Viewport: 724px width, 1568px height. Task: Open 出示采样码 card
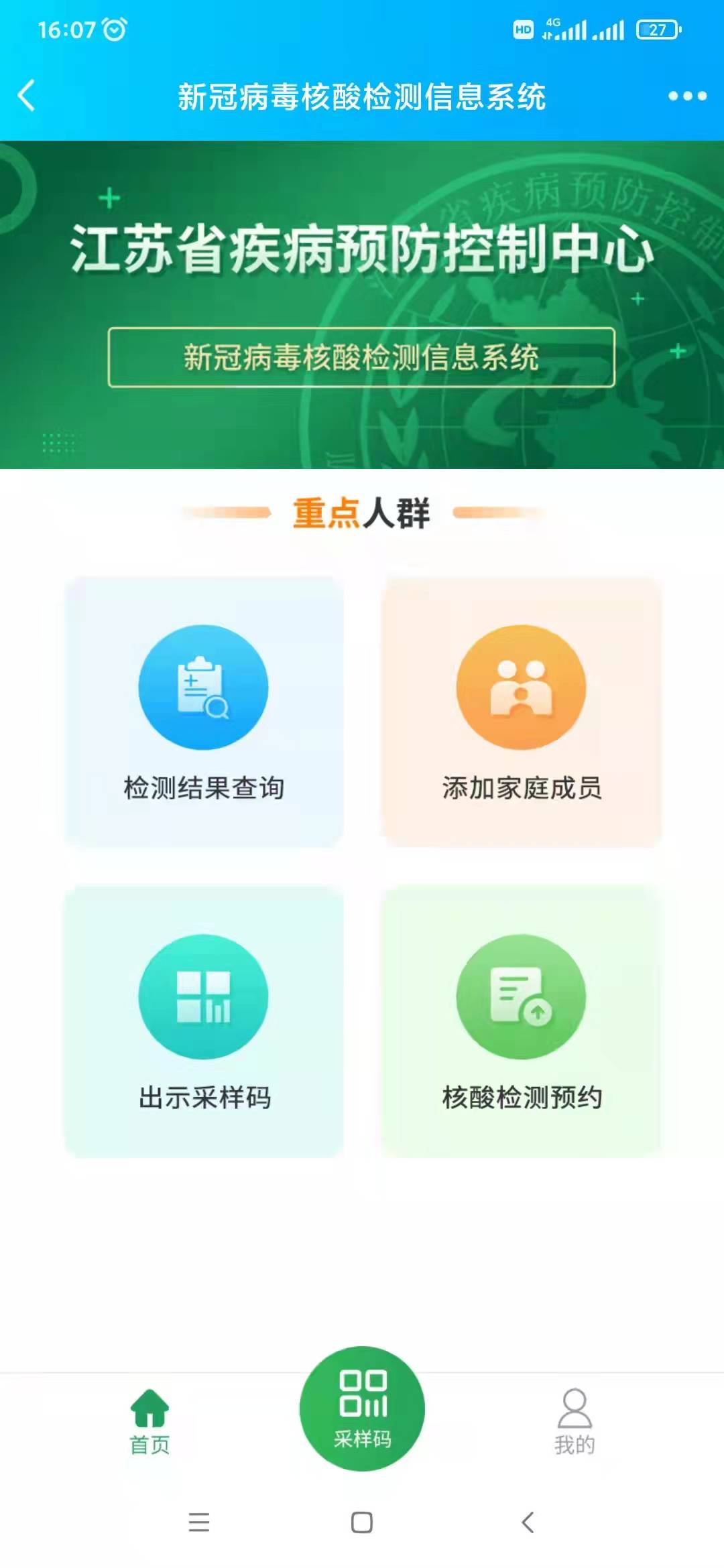pyautogui.click(x=204, y=1021)
